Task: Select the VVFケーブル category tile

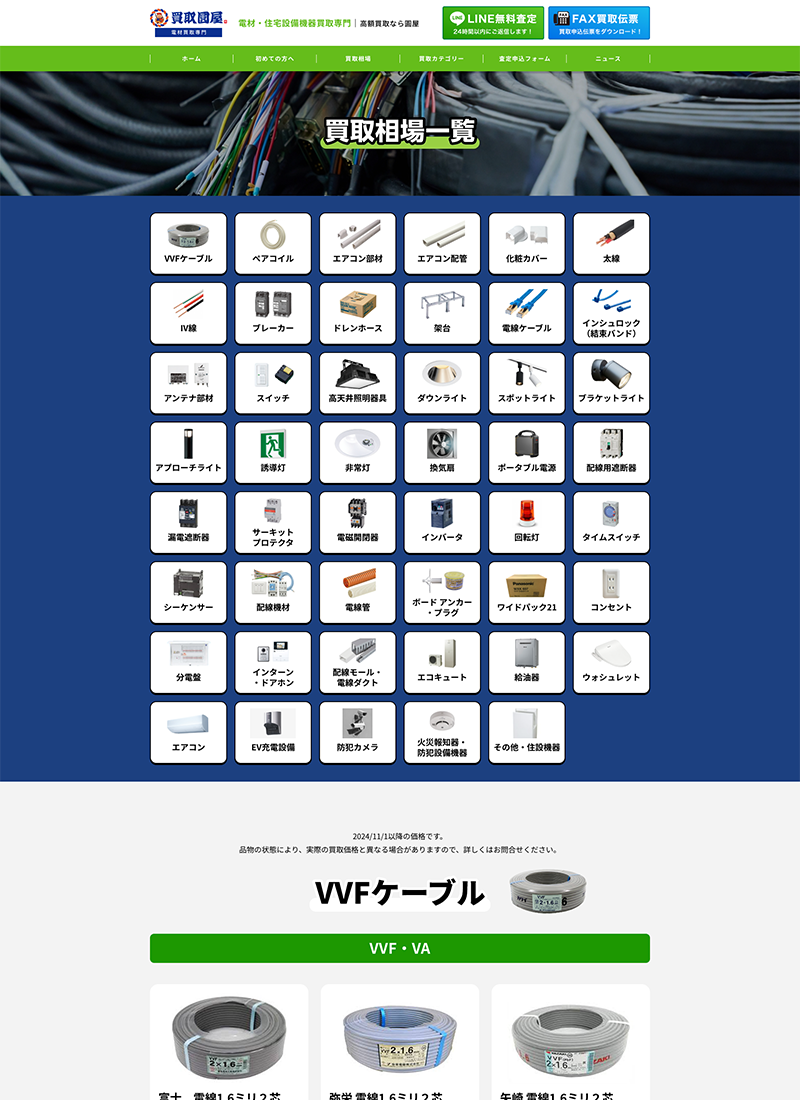Action: pos(188,243)
